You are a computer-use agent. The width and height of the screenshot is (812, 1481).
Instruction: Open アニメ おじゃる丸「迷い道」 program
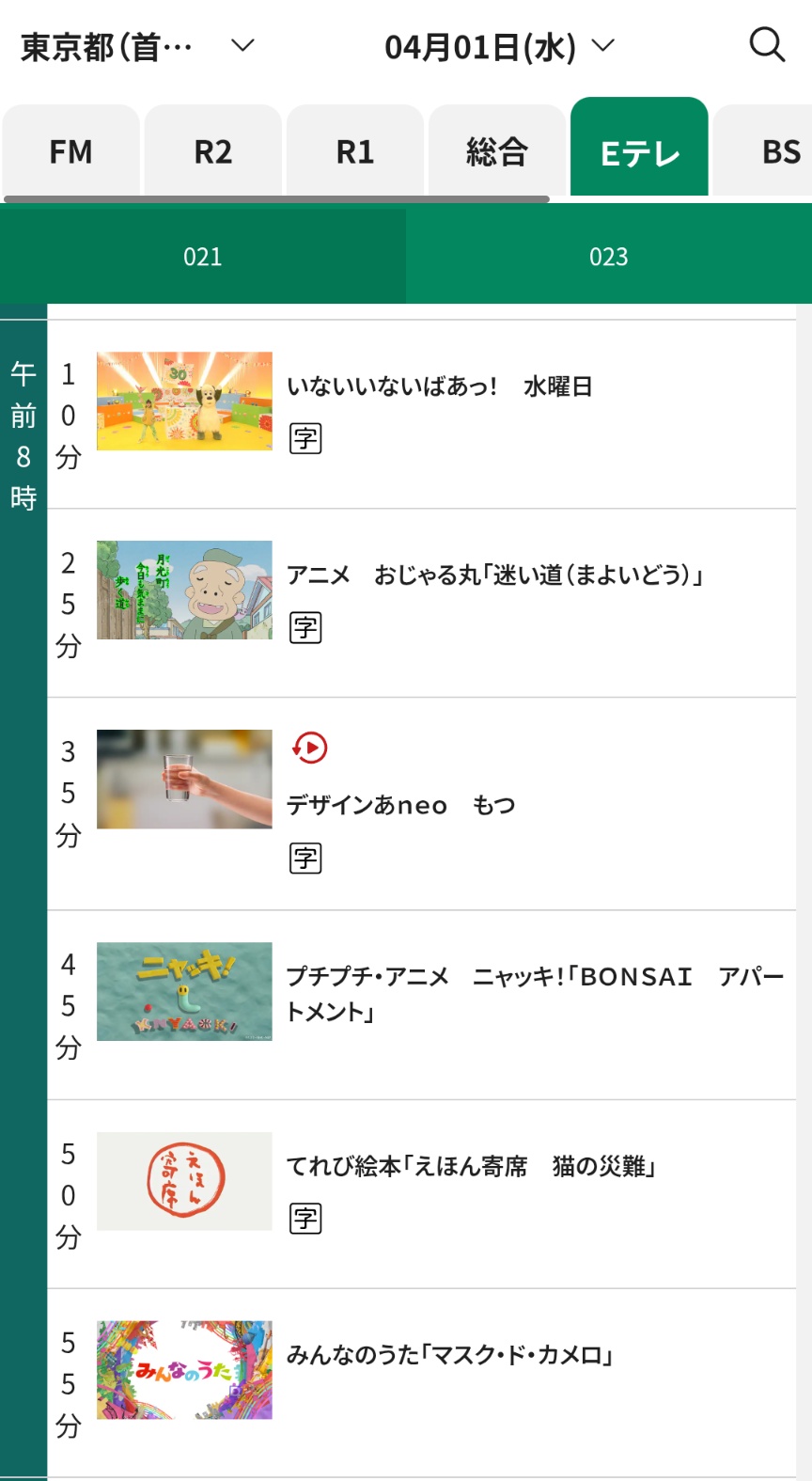point(494,575)
